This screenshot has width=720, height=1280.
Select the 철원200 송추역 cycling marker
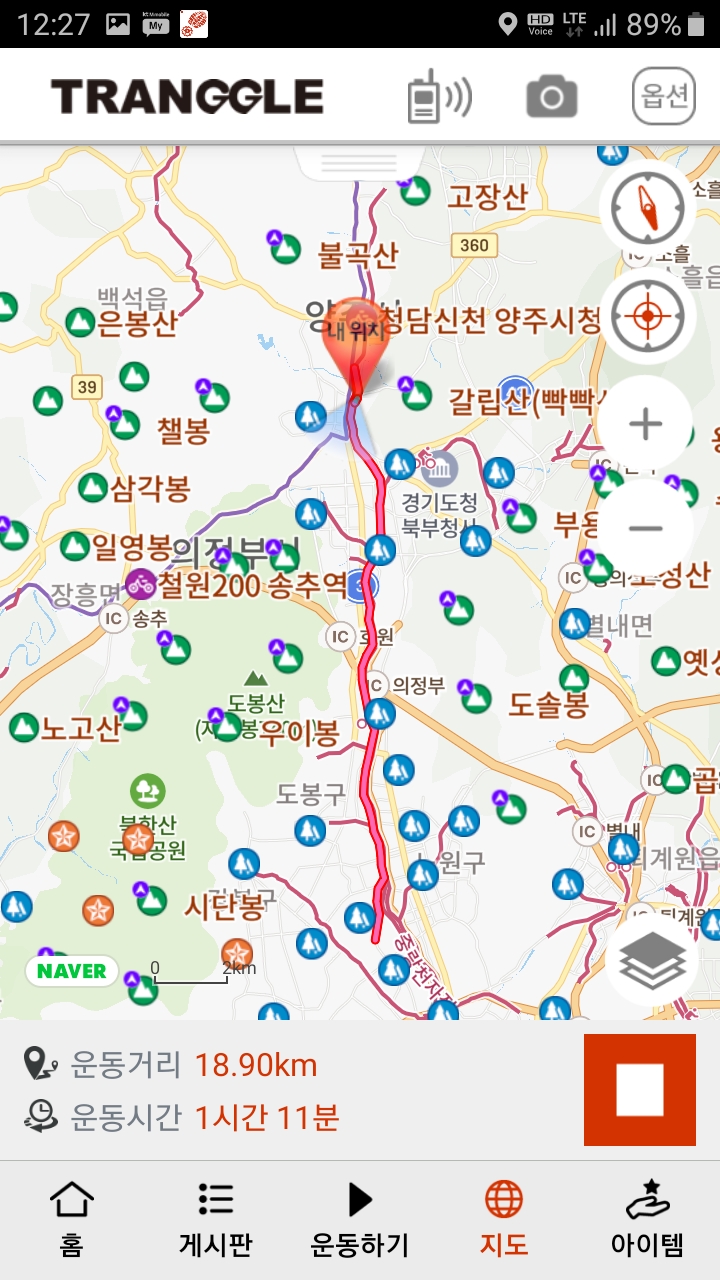(141, 583)
